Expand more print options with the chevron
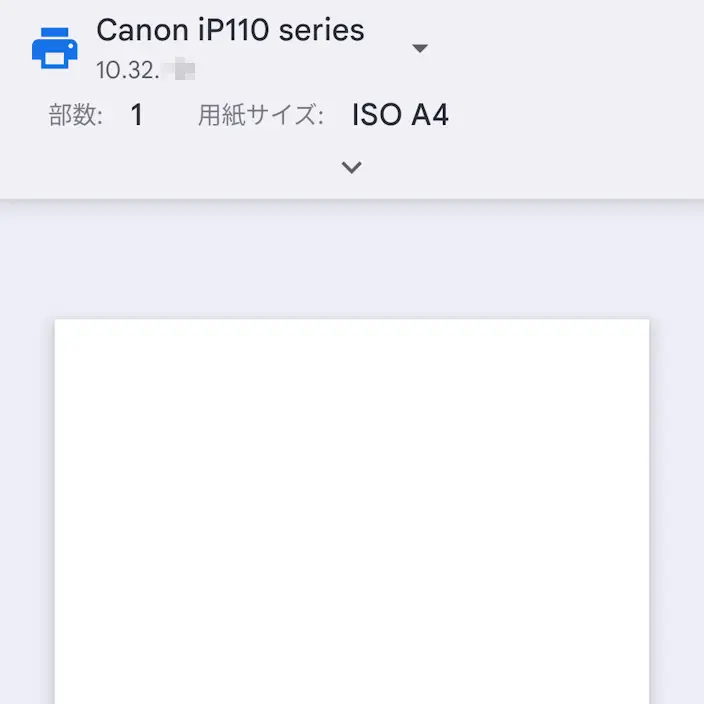 click(352, 167)
